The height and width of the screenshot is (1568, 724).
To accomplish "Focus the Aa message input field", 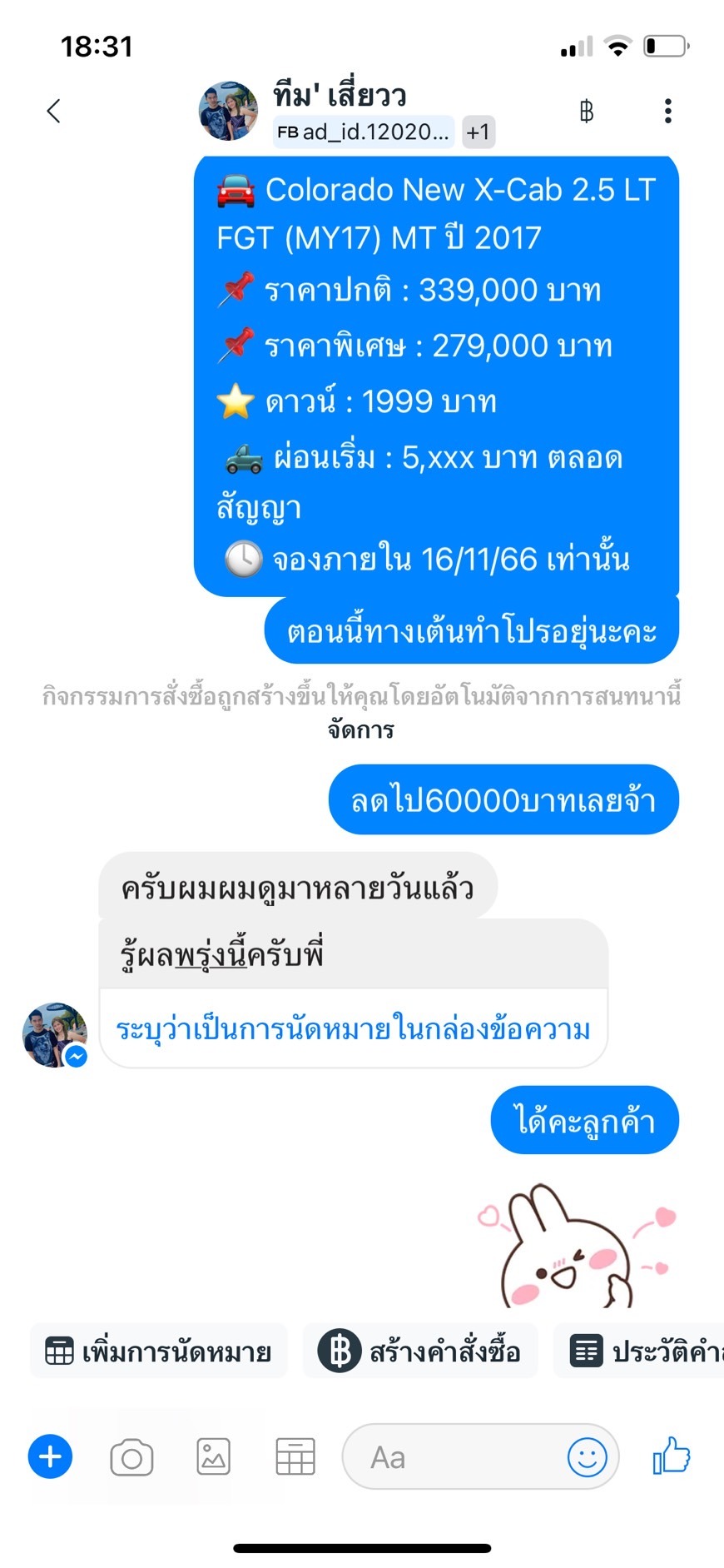I will [x=454, y=1456].
